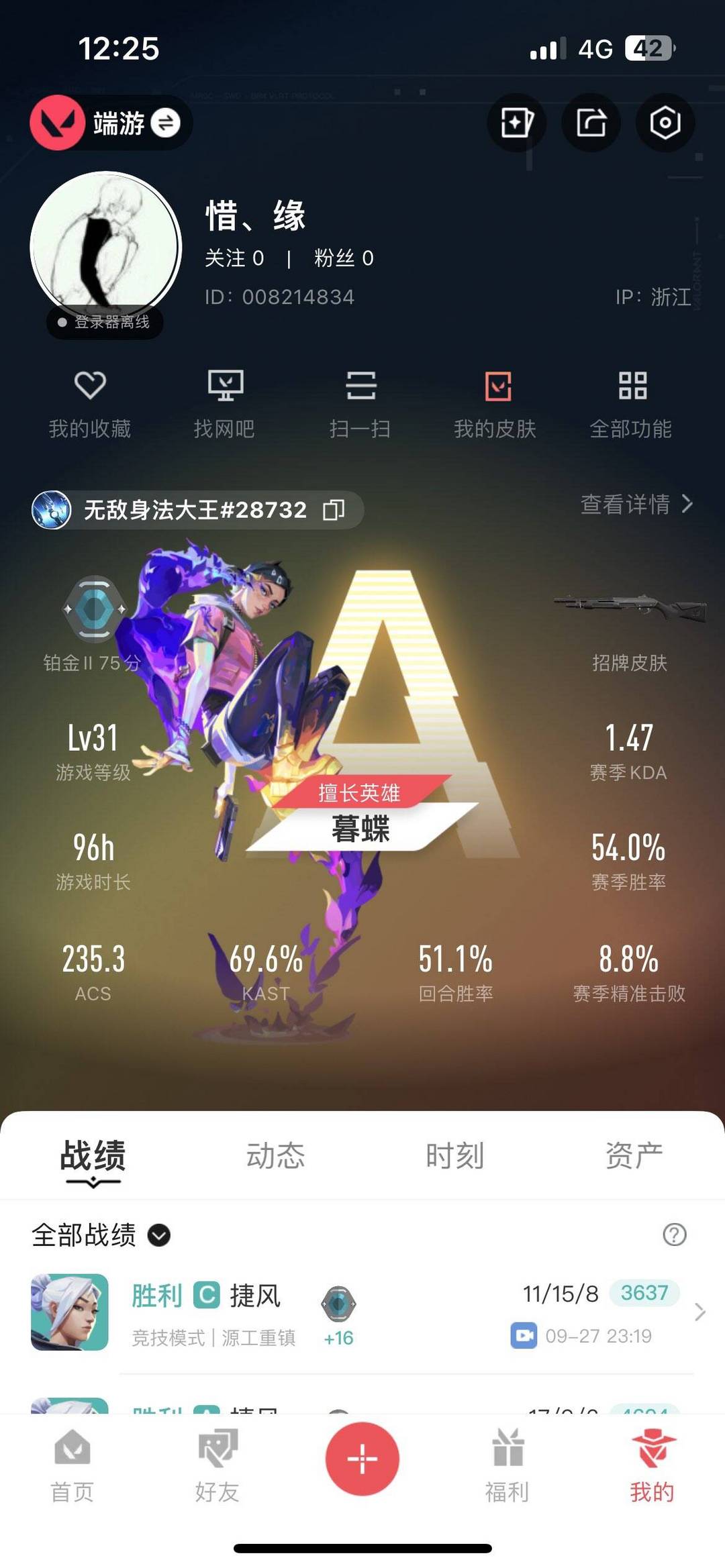The image size is (725, 1568).
Task: Open the match records help icon
Action: (x=674, y=1235)
